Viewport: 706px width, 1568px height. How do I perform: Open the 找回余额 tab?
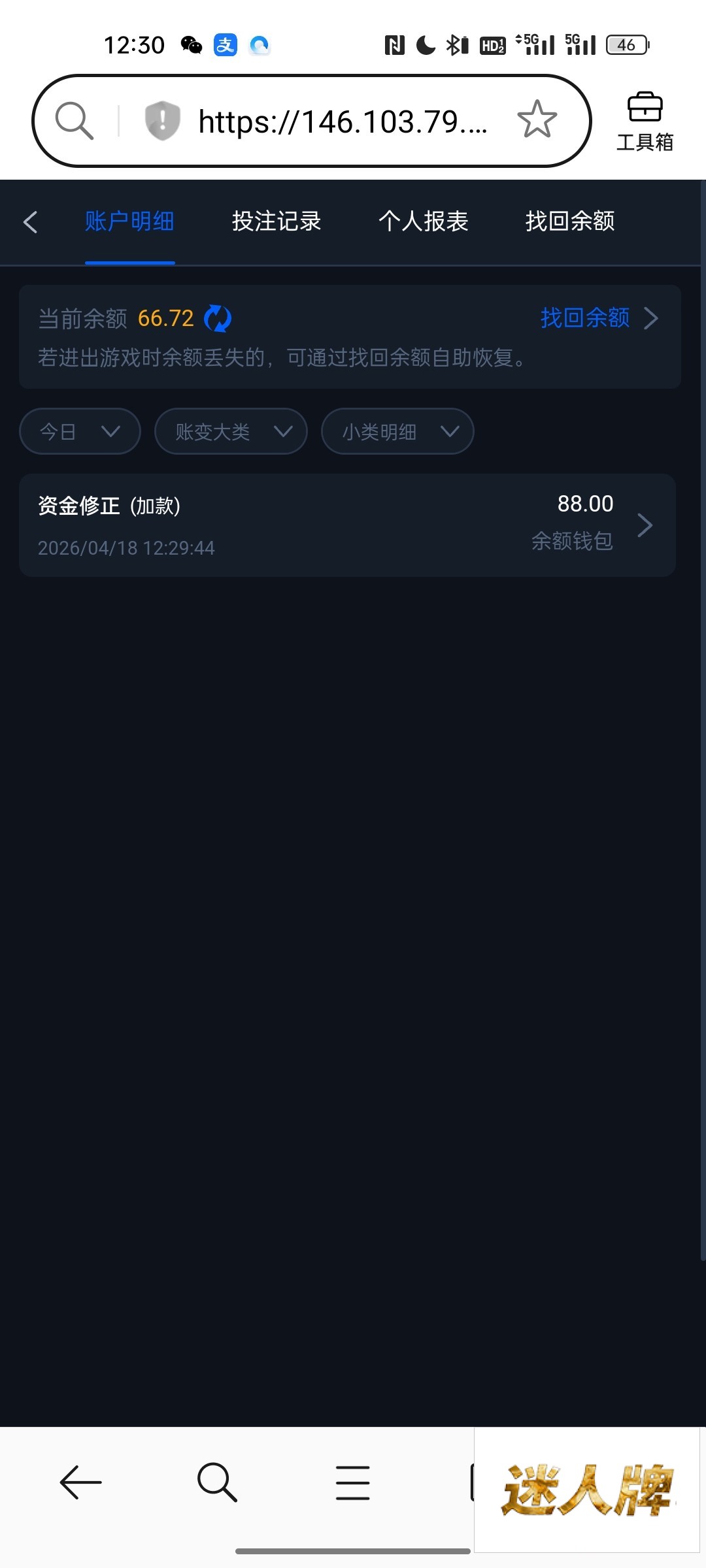point(570,221)
